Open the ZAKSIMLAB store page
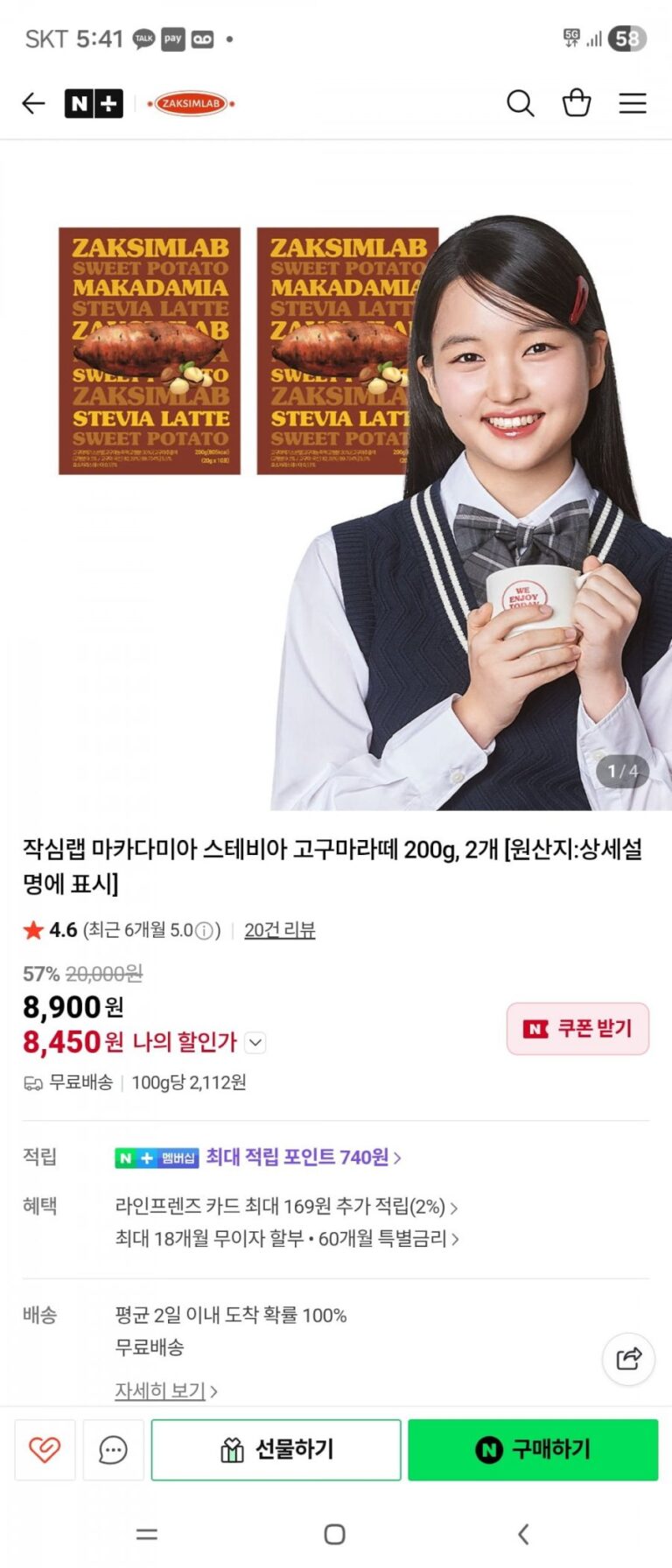The image size is (672, 1568). [x=192, y=103]
